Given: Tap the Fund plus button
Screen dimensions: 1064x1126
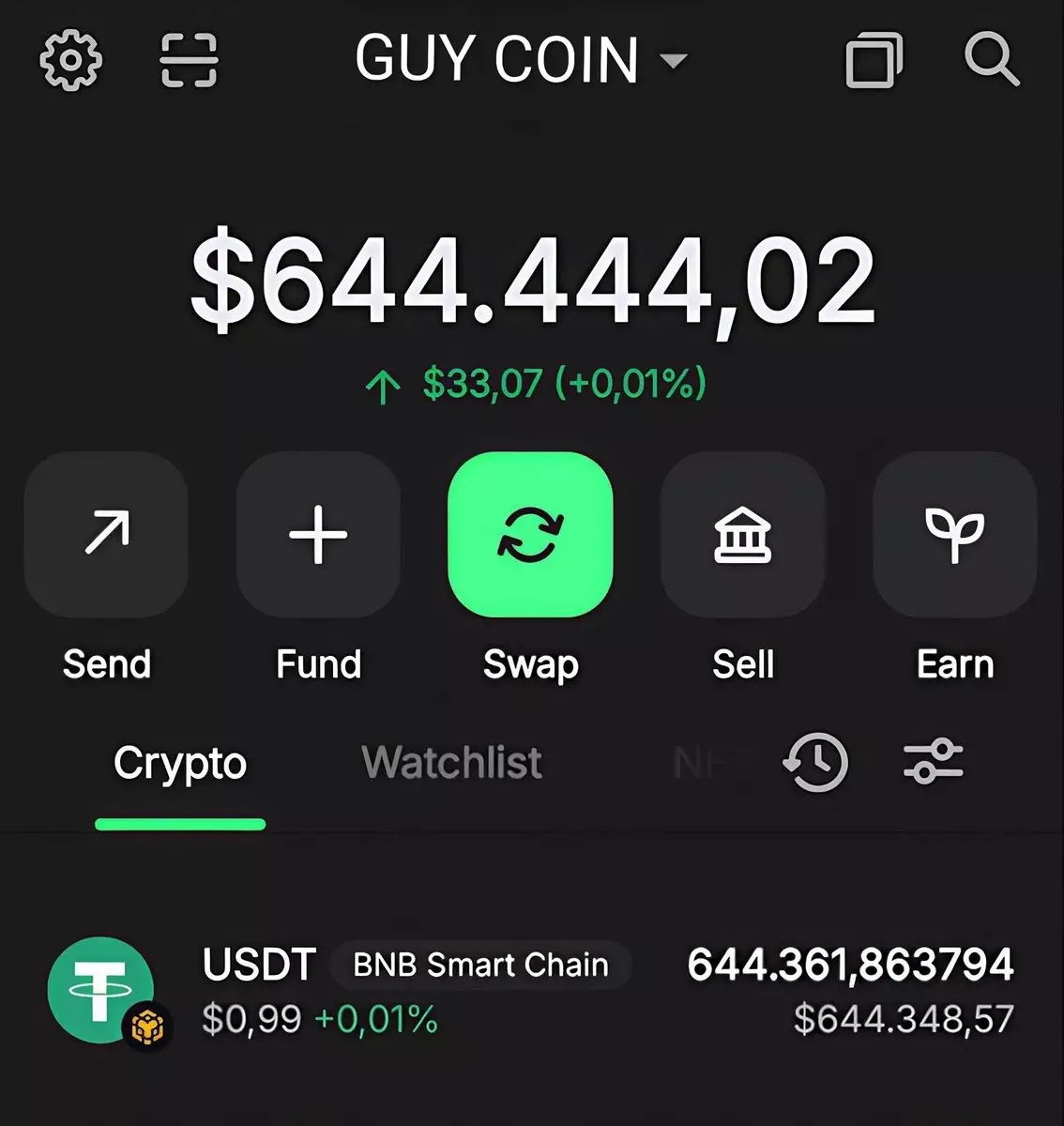Looking at the screenshot, I should click(318, 535).
